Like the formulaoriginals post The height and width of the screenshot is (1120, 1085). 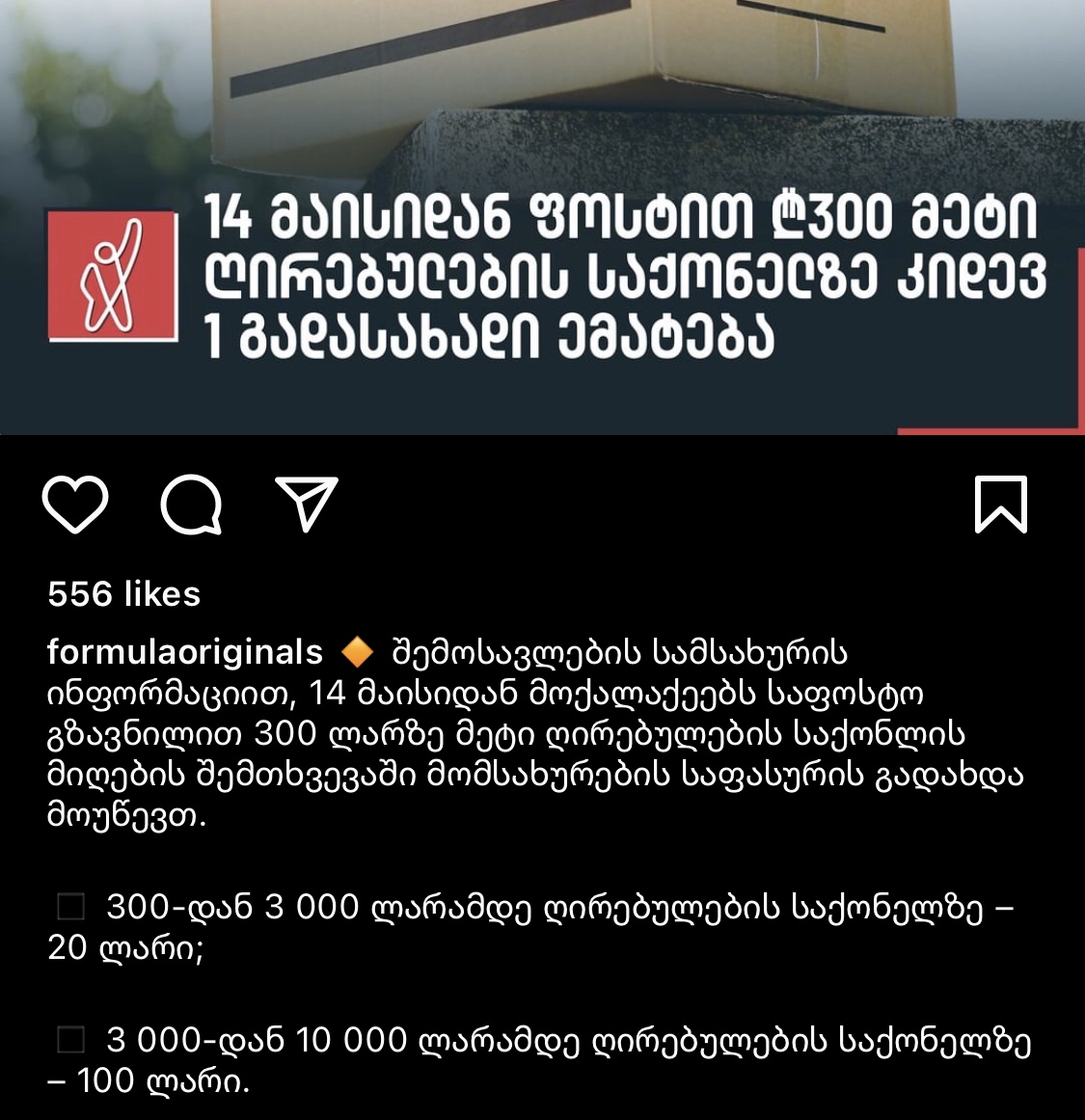pyautogui.click(x=75, y=505)
